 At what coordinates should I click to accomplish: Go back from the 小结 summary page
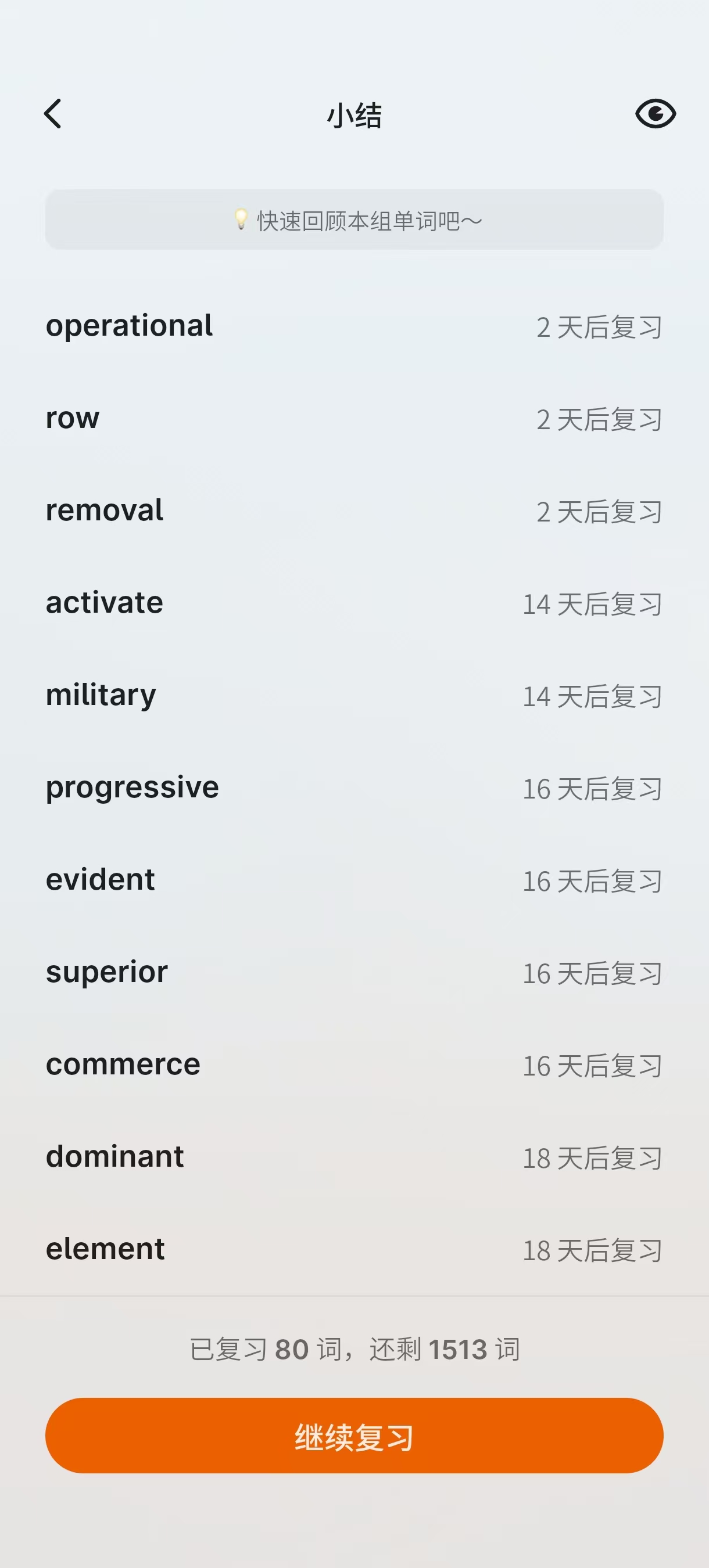coord(53,114)
